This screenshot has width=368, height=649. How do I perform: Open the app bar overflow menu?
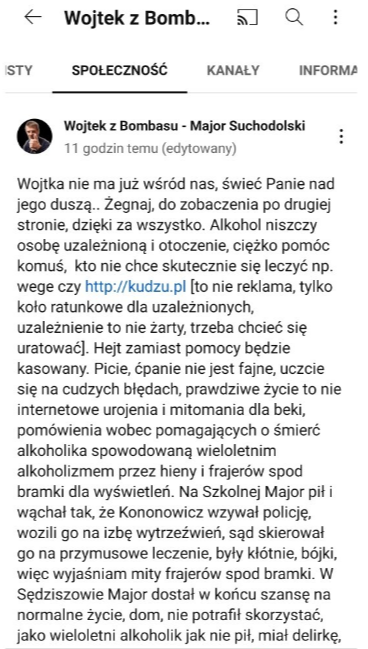click(336, 17)
